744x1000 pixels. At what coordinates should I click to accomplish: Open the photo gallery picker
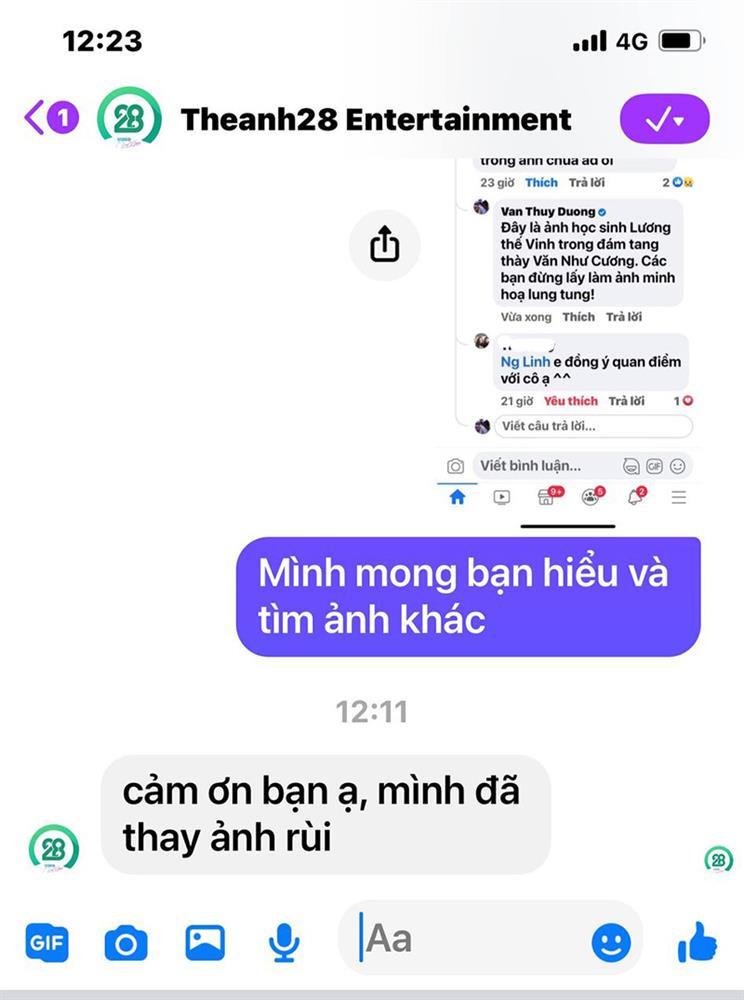click(x=204, y=941)
